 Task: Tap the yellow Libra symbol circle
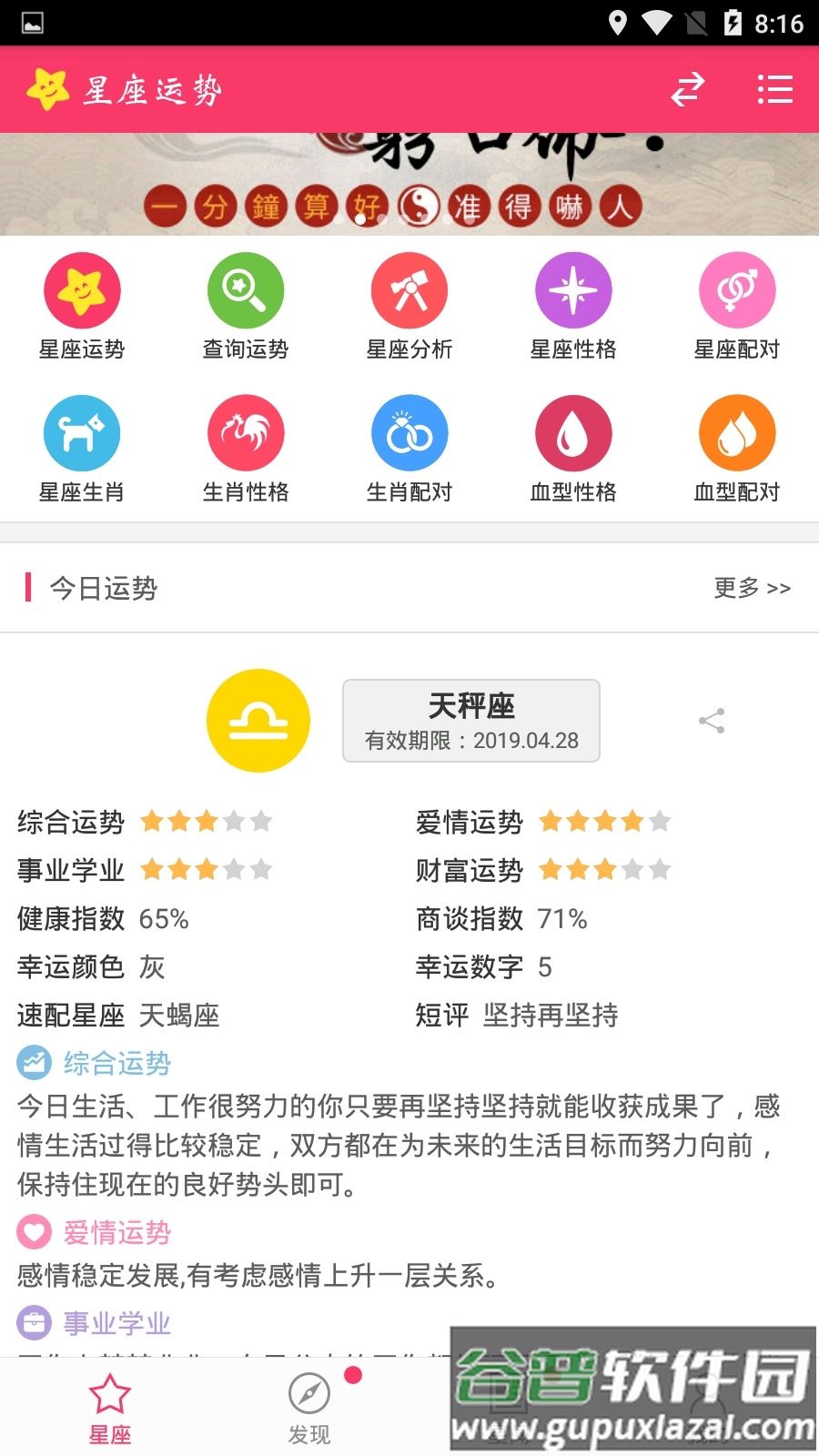[x=258, y=720]
